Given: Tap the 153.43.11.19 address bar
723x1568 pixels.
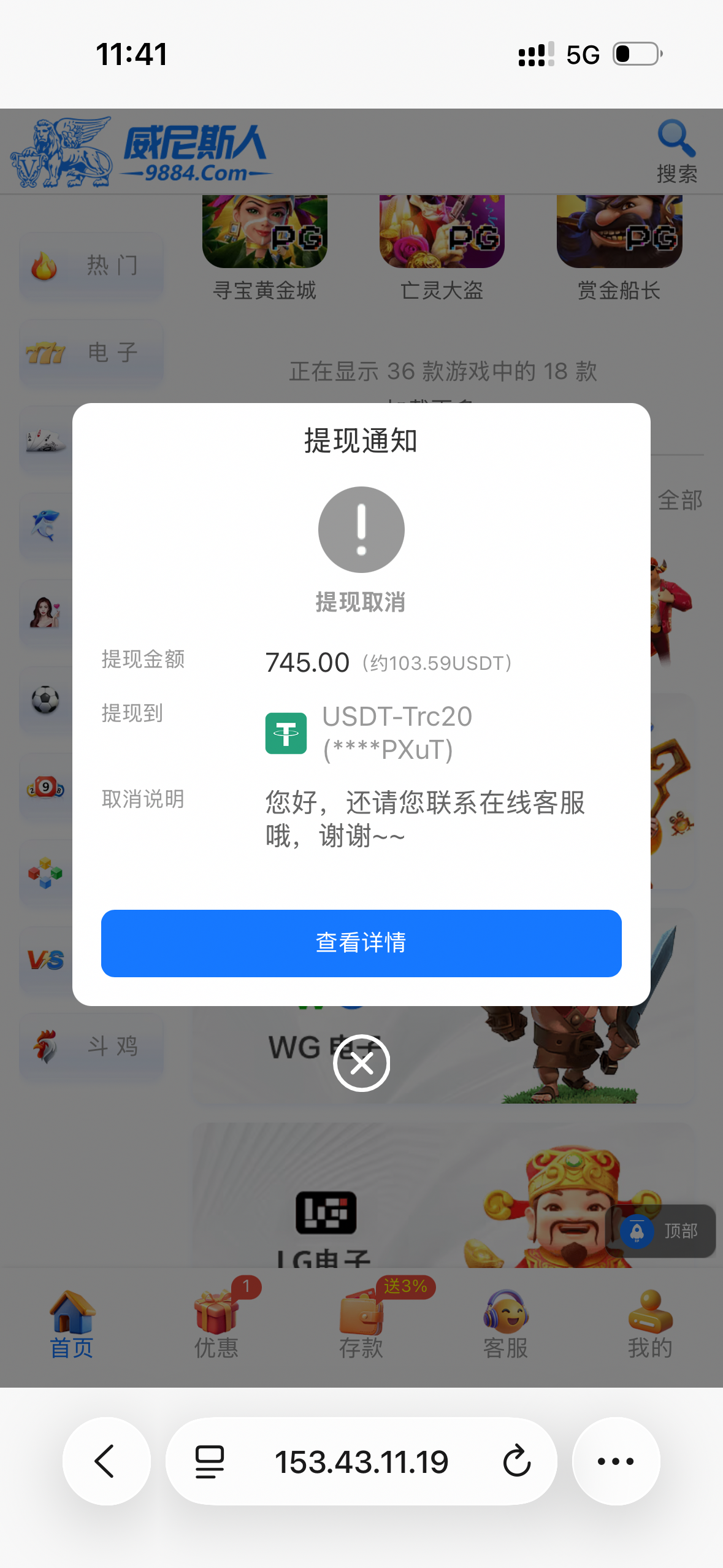Looking at the screenshot, I should (361, 1461).
